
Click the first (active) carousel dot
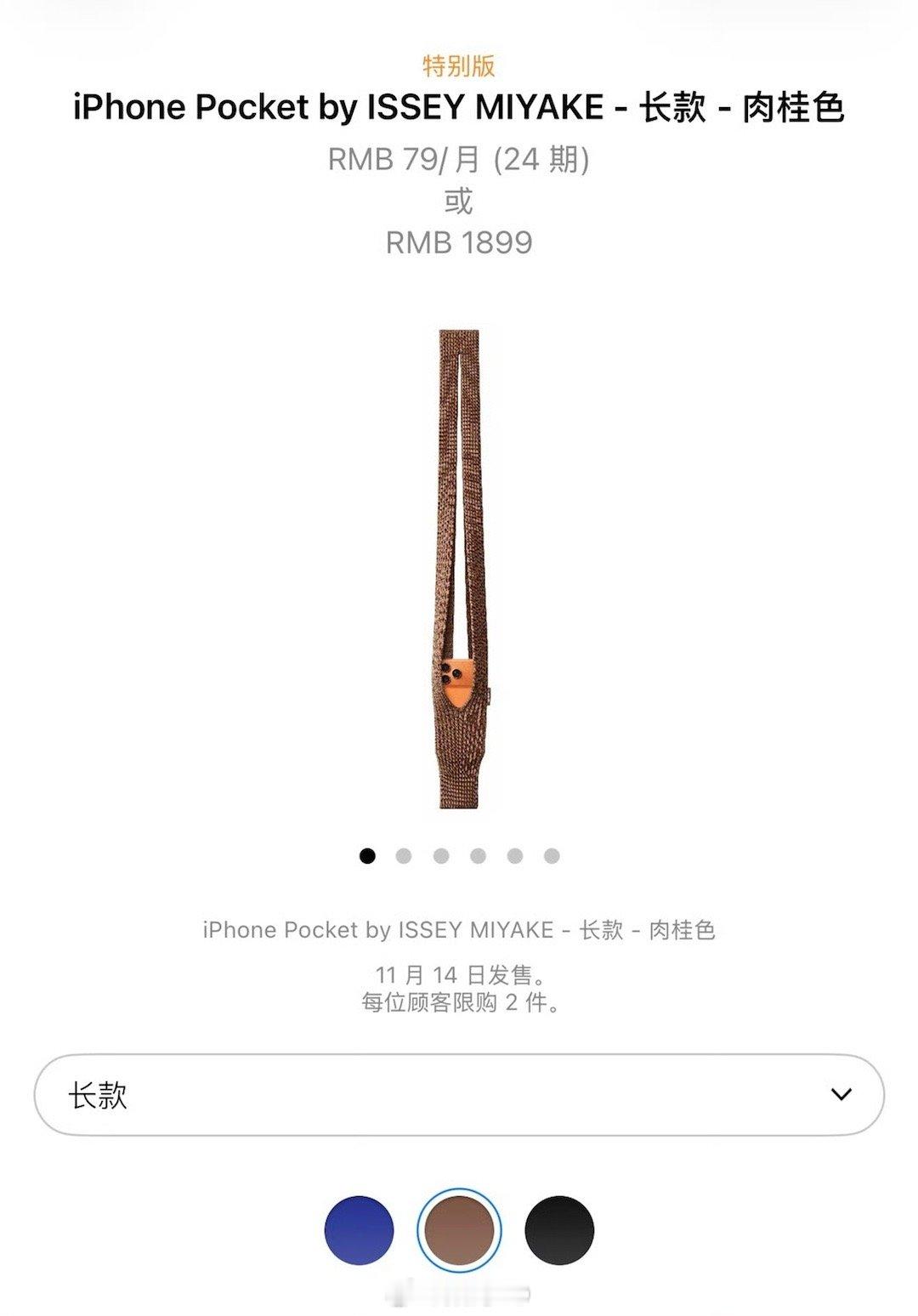click(x=367, y=857)
